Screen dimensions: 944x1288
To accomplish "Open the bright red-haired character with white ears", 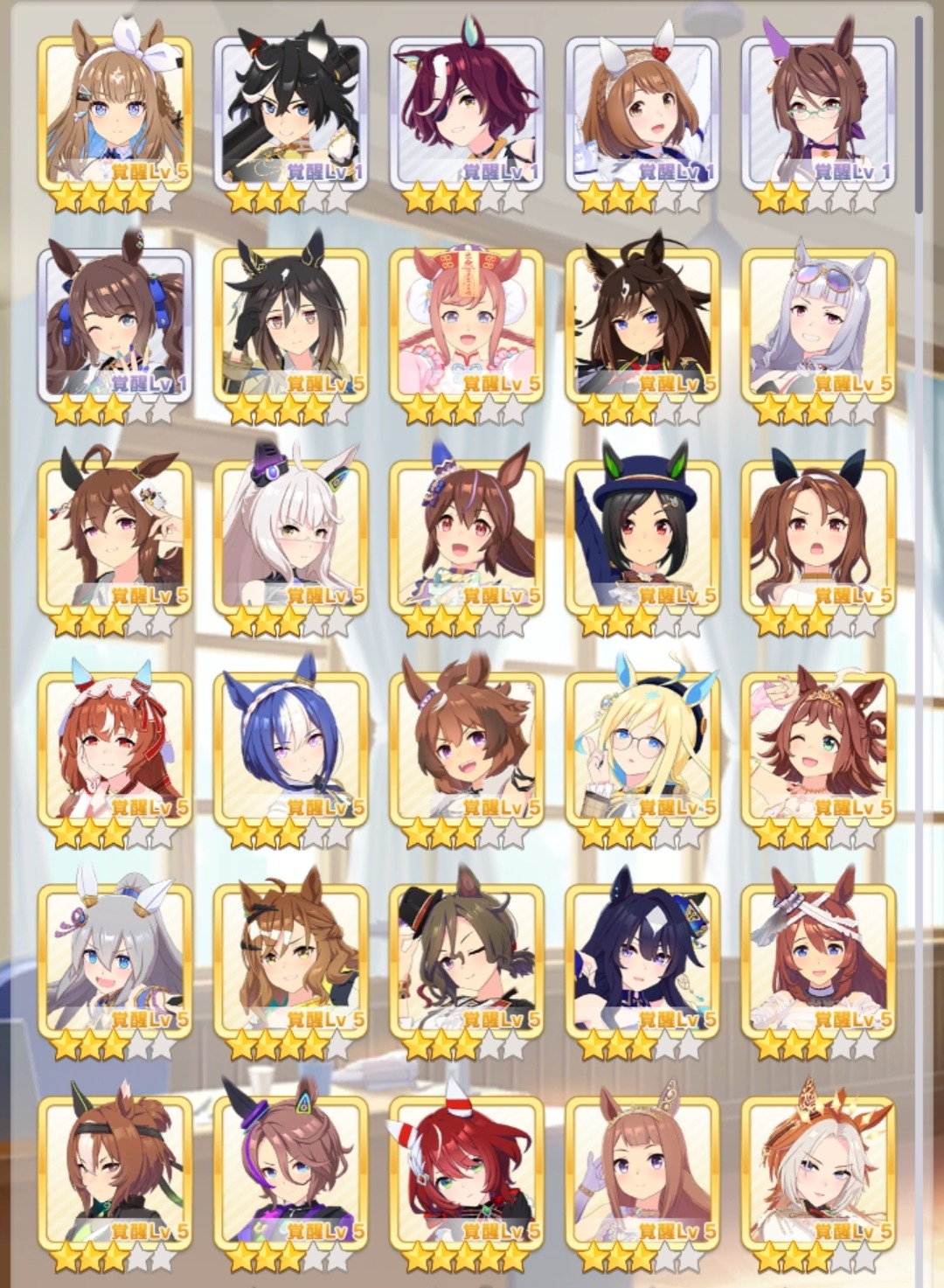I will point(466,1171).
